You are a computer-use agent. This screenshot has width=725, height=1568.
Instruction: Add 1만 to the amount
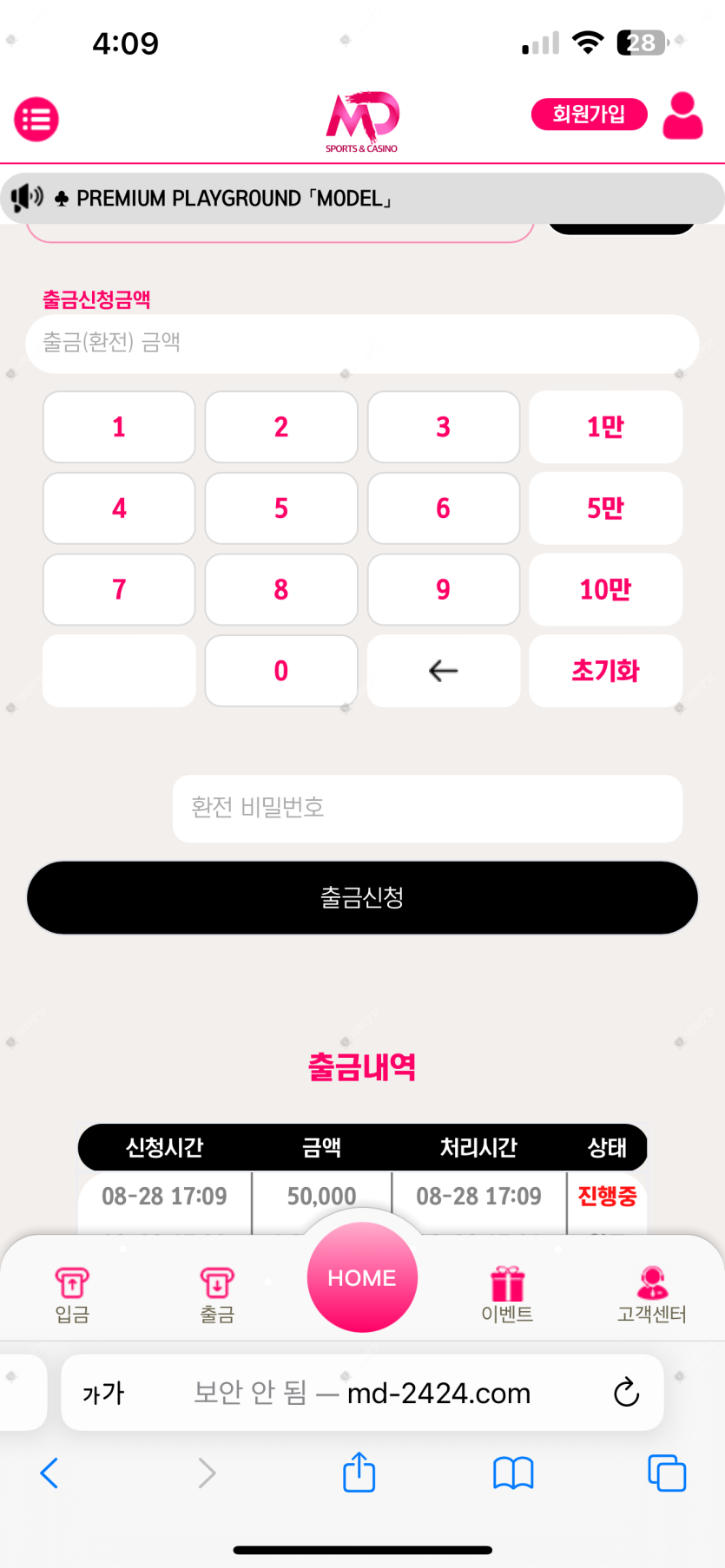tap(605, 427)
